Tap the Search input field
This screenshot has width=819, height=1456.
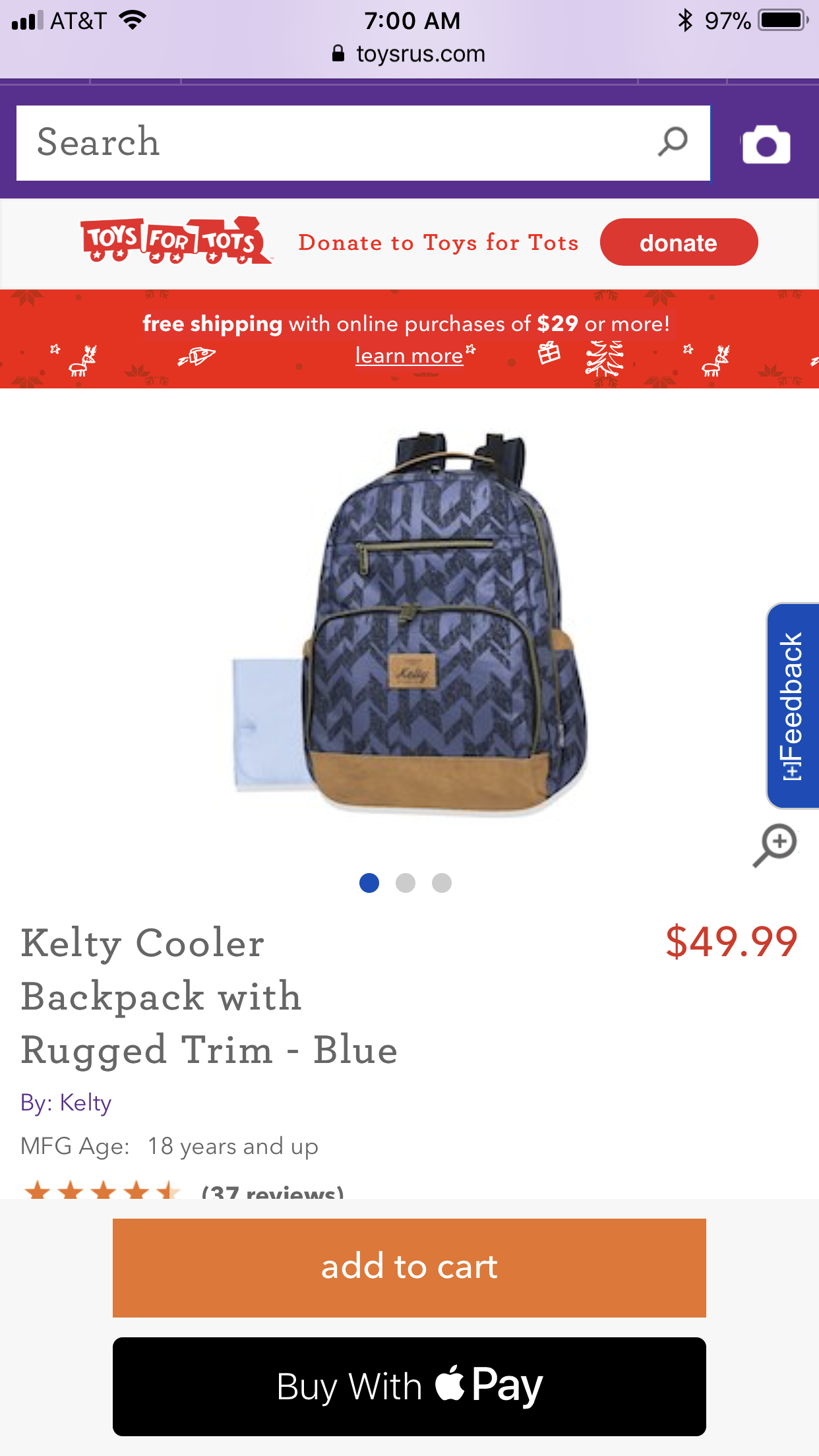330,143
